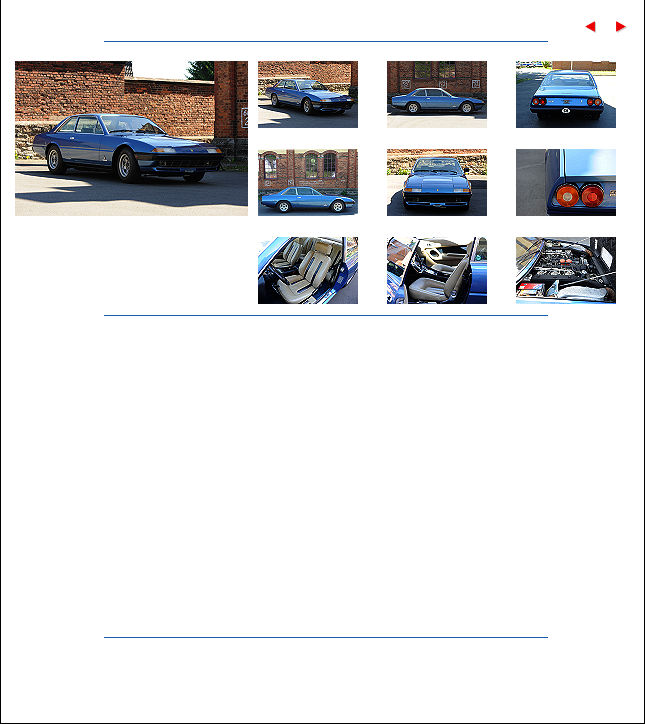Go to the previous car page
645x724 pixels.
pos(590,27)
